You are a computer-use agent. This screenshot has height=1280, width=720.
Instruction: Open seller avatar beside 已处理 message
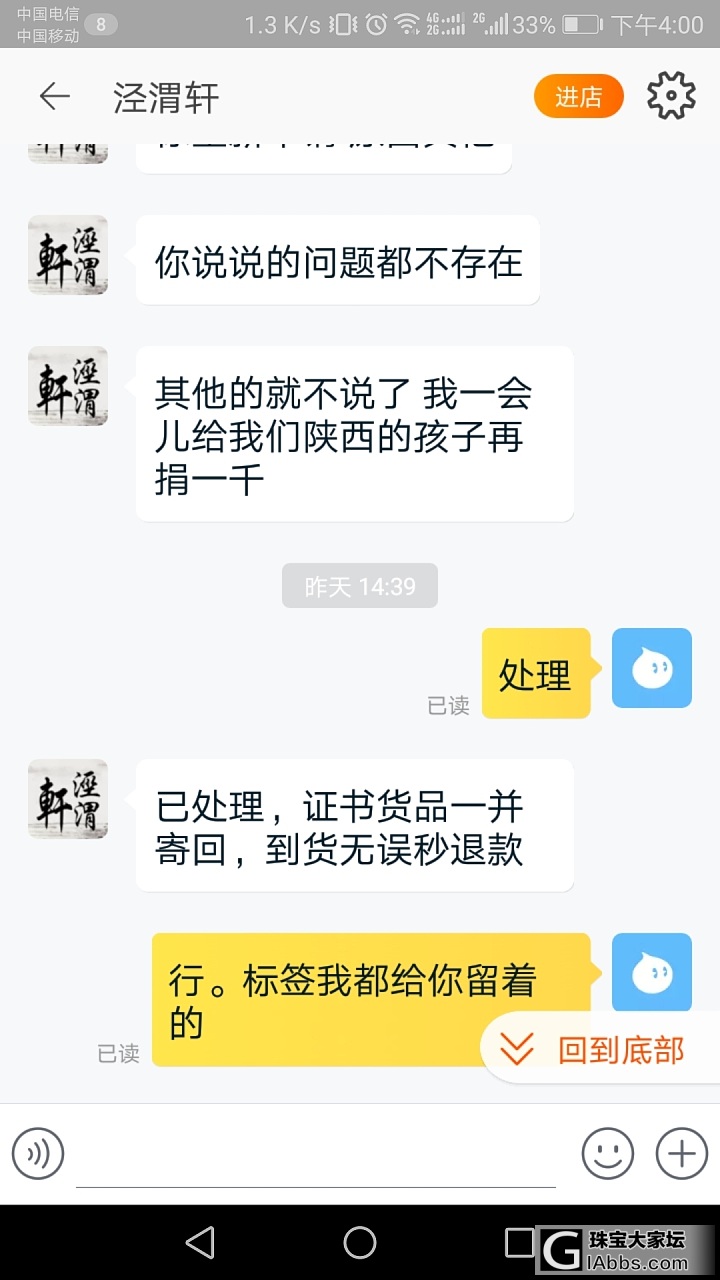68,799
